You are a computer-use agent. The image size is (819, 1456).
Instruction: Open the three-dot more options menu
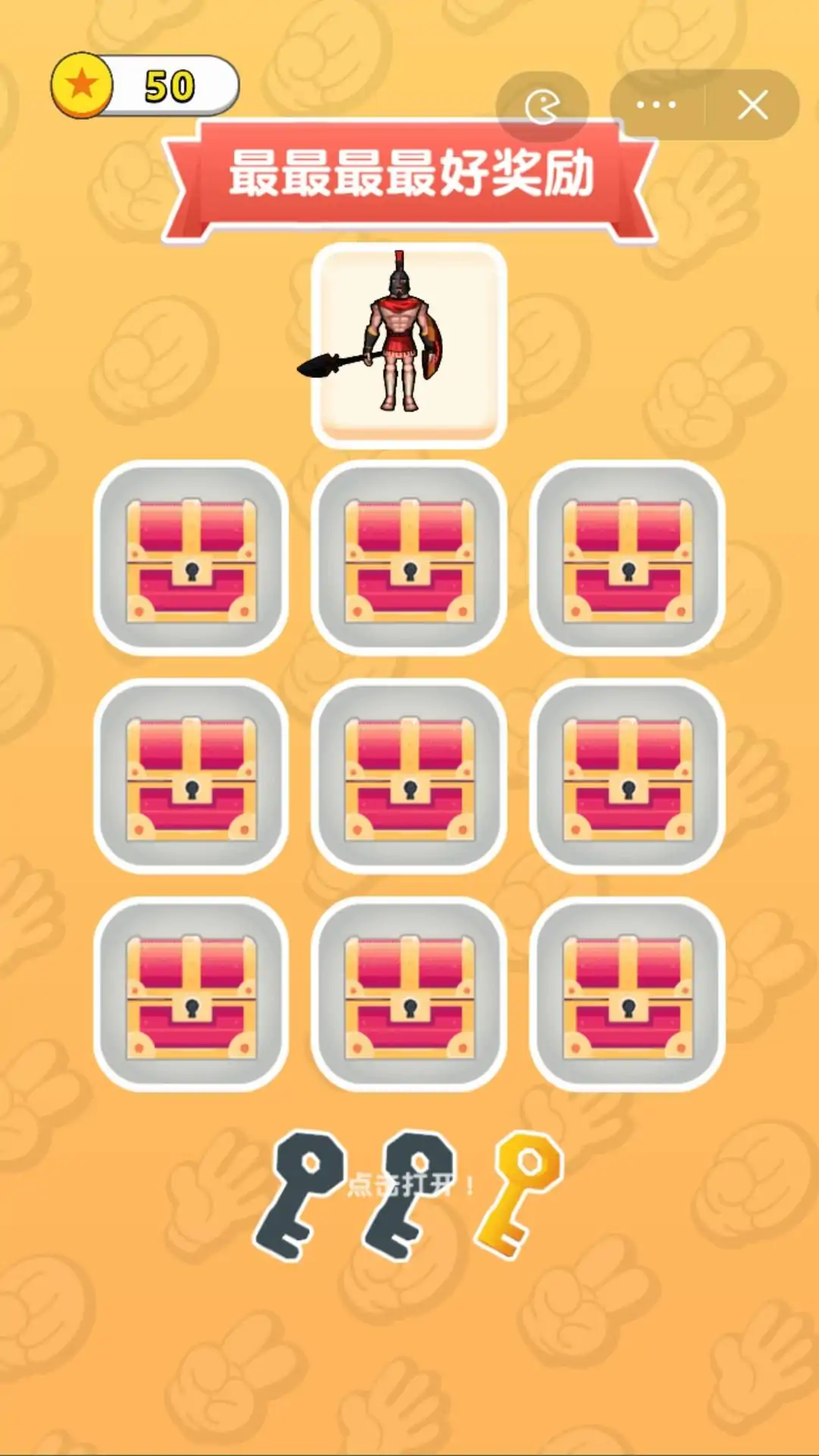click(657, 105)
